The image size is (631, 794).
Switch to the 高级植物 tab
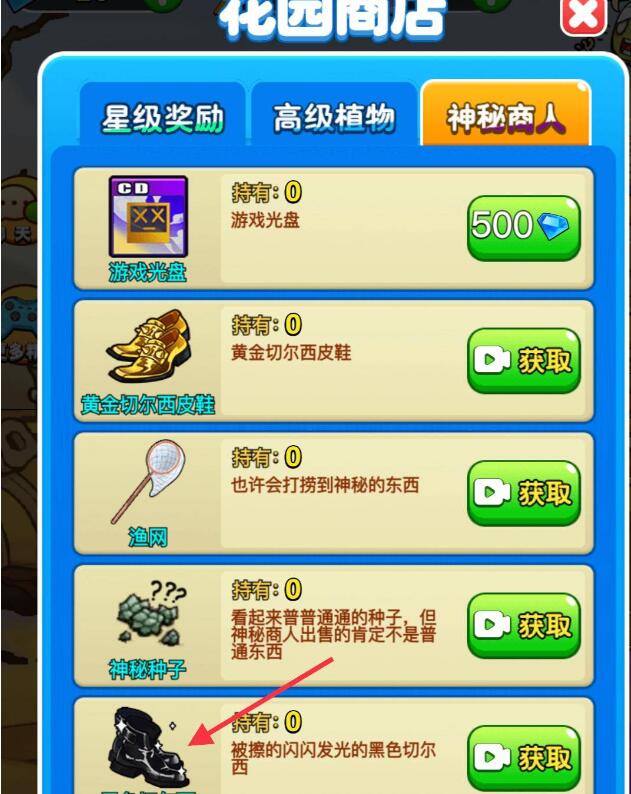334,117
